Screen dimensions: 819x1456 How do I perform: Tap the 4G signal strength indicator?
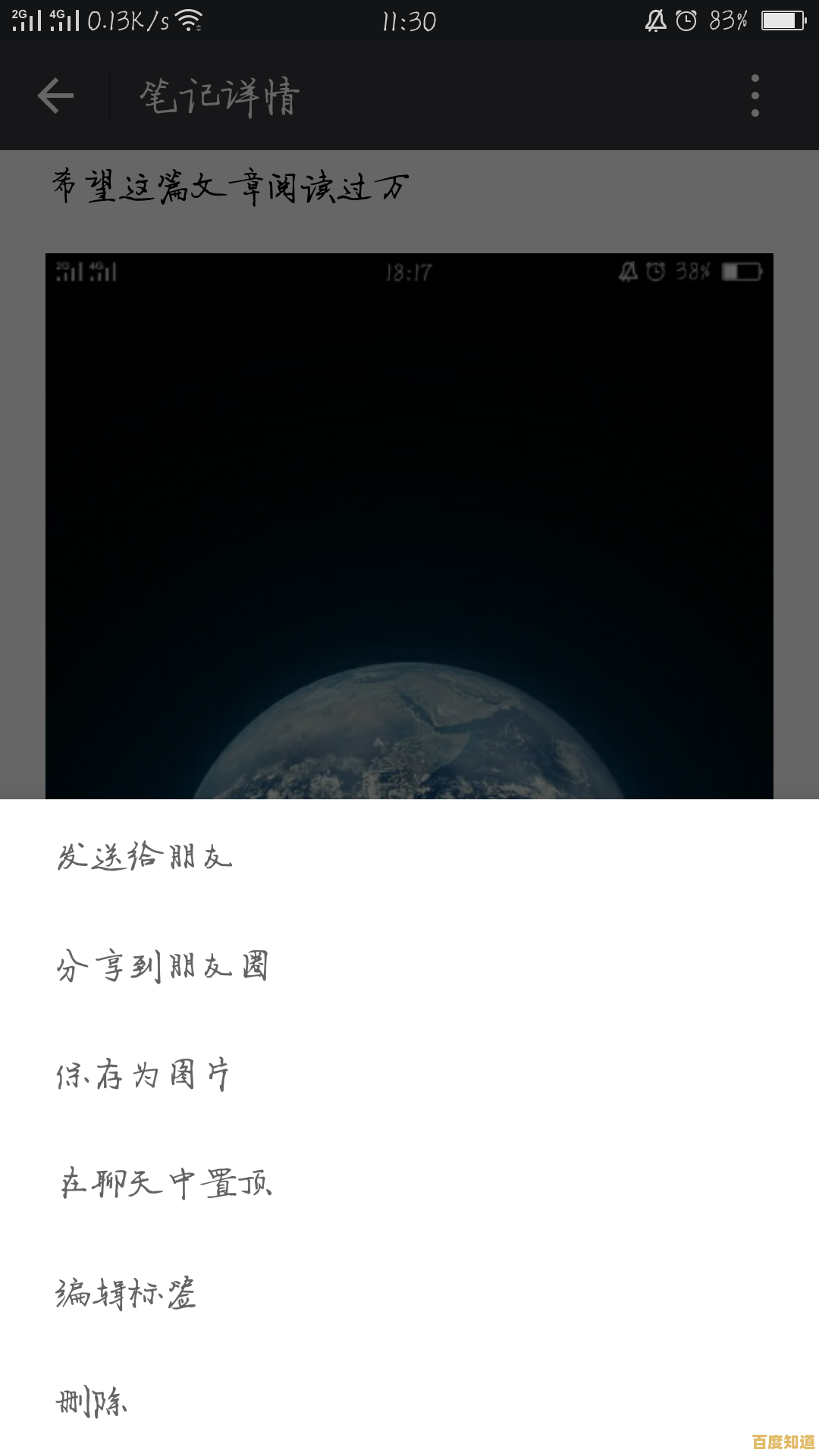click(x=64, y=19)
